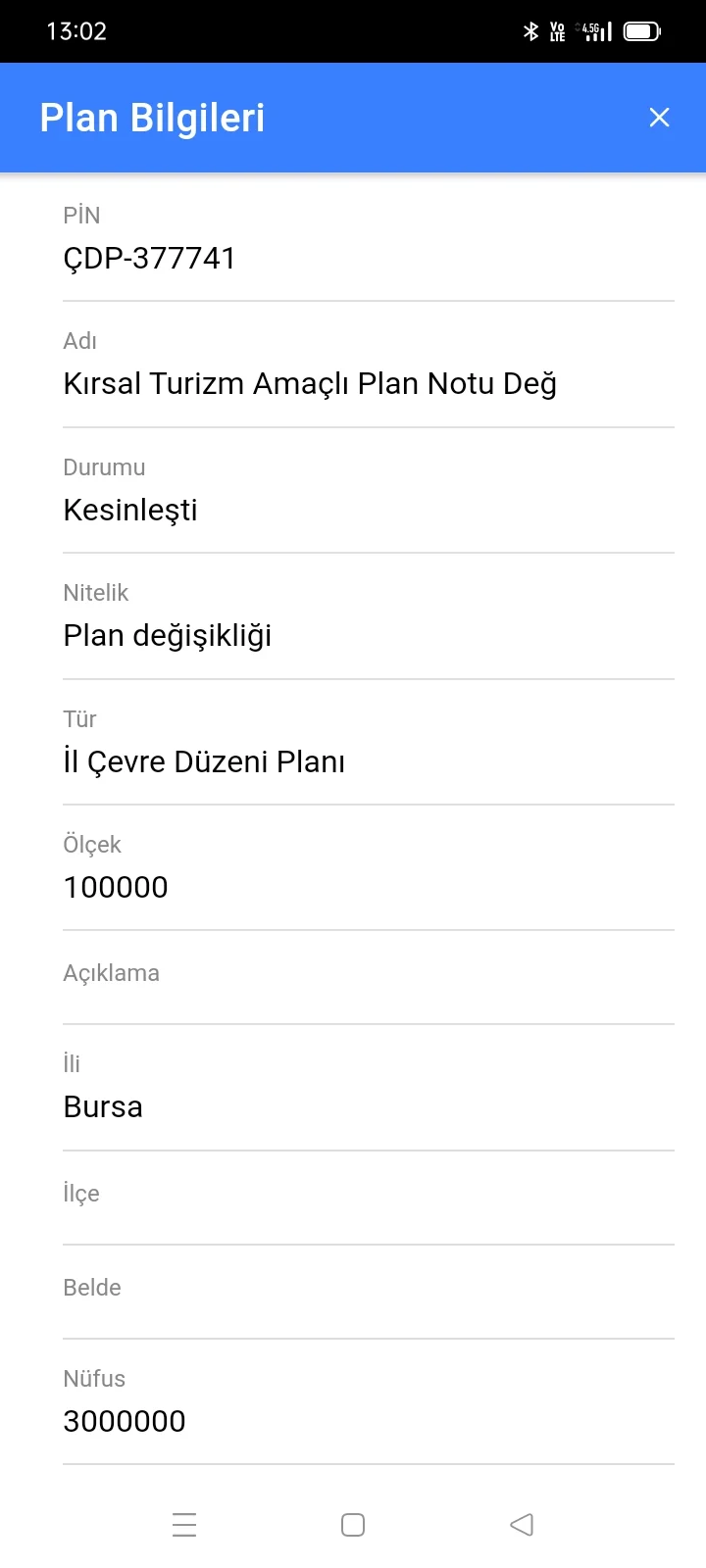Tap the İli value Bursa

(103, 1106)
